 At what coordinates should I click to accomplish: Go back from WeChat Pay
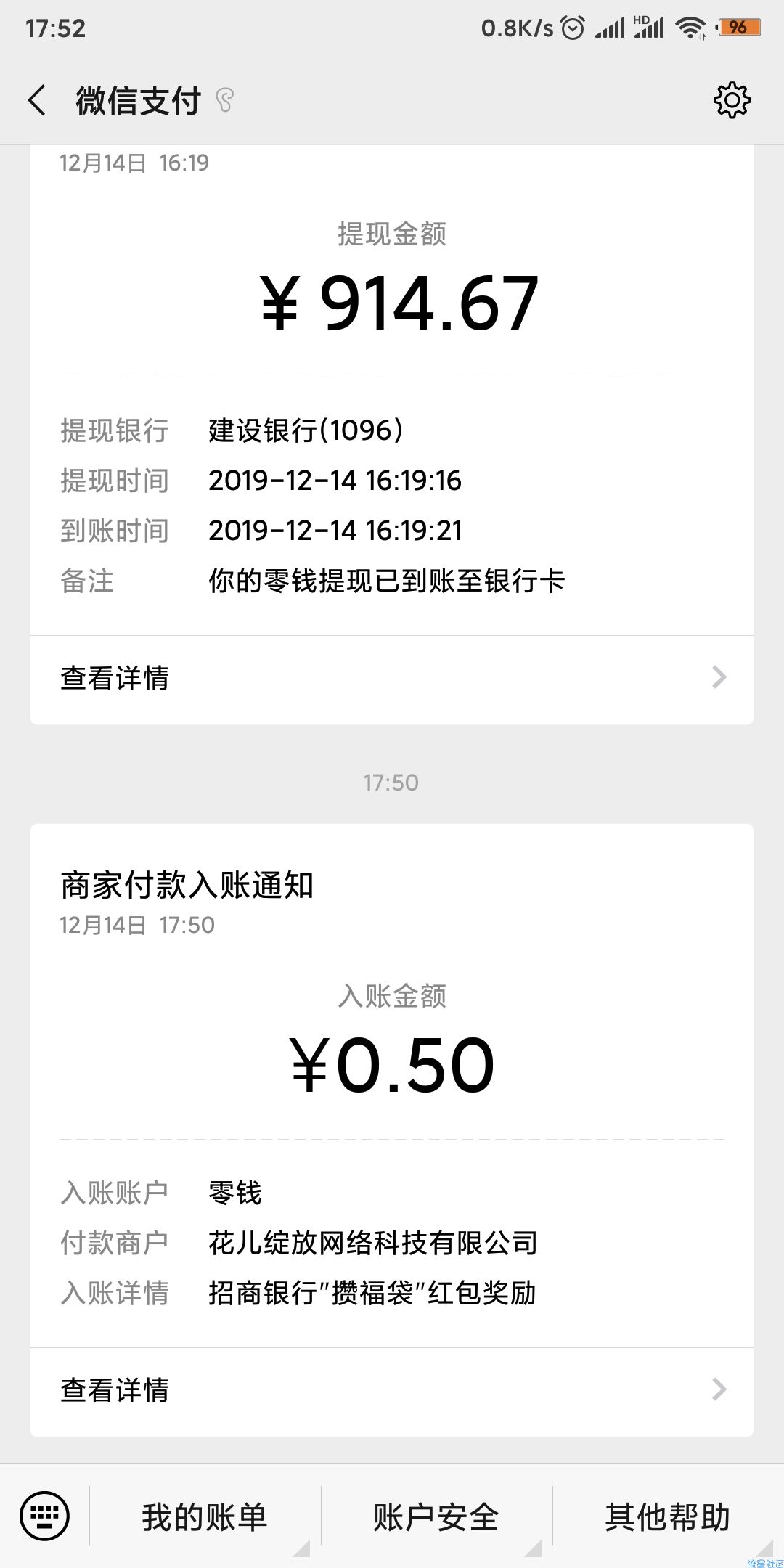point(37,100)
